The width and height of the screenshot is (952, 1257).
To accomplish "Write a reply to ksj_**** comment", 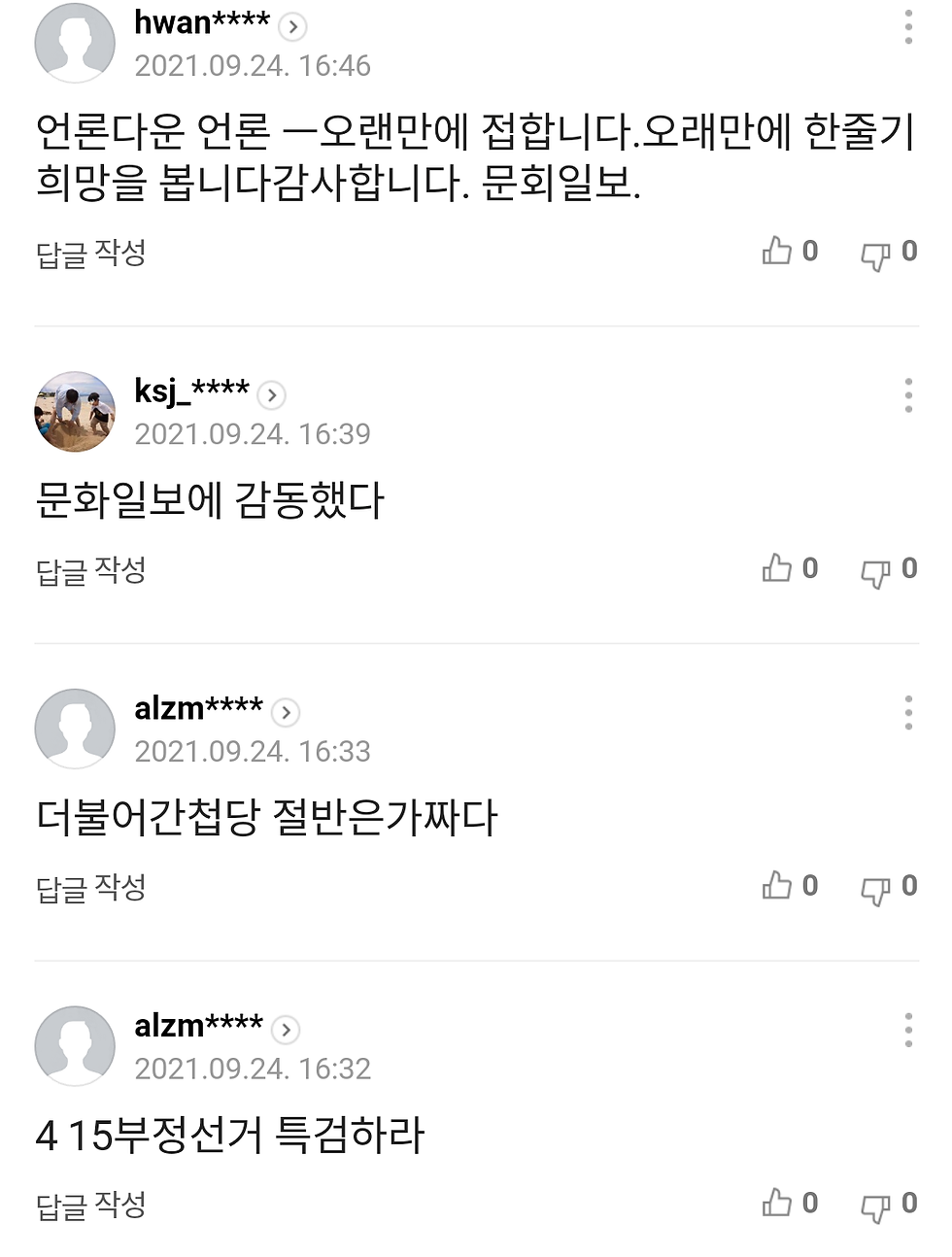I will pos(90,570).
